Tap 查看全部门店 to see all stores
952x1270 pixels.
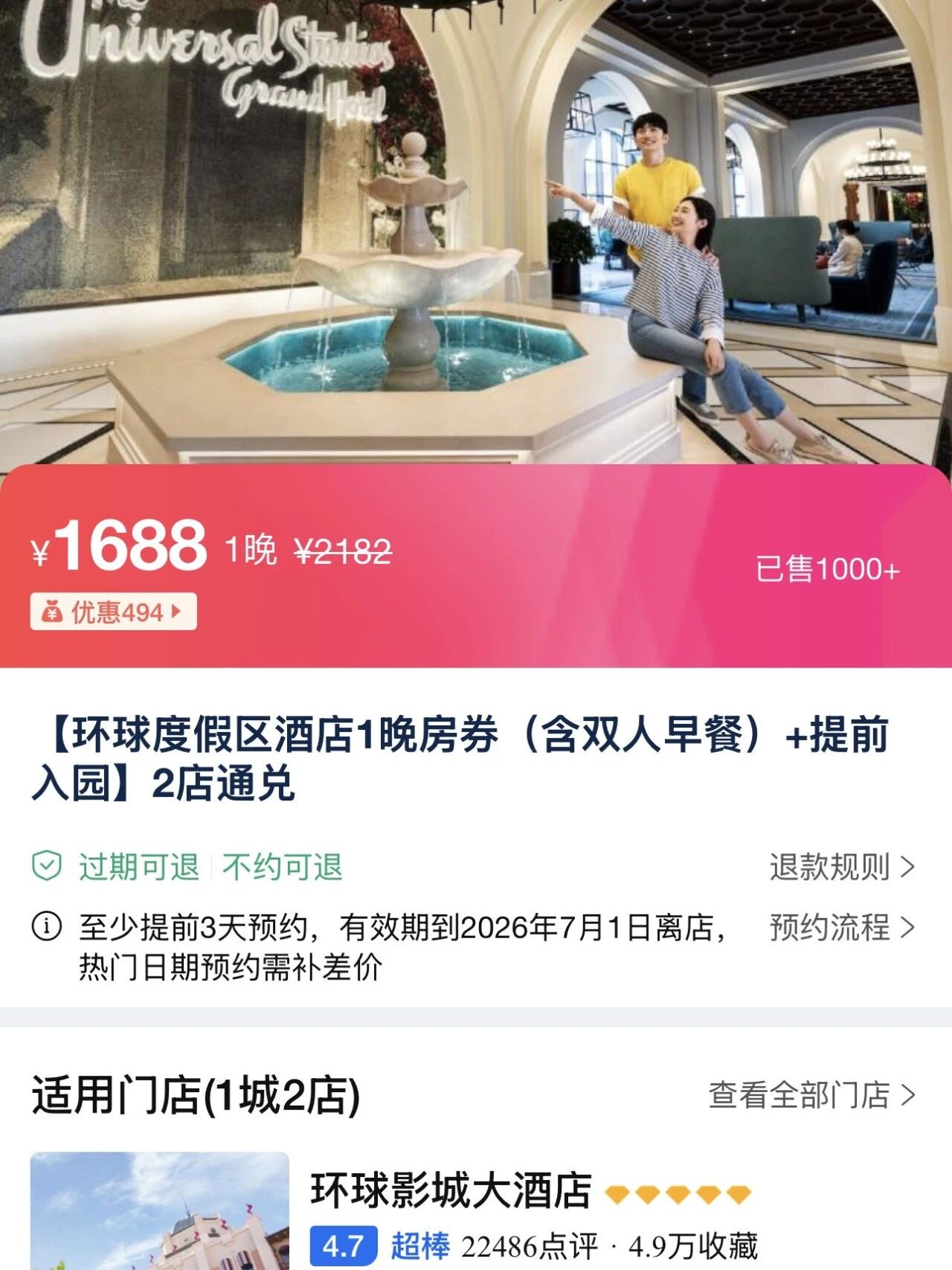pos(811,1095)
